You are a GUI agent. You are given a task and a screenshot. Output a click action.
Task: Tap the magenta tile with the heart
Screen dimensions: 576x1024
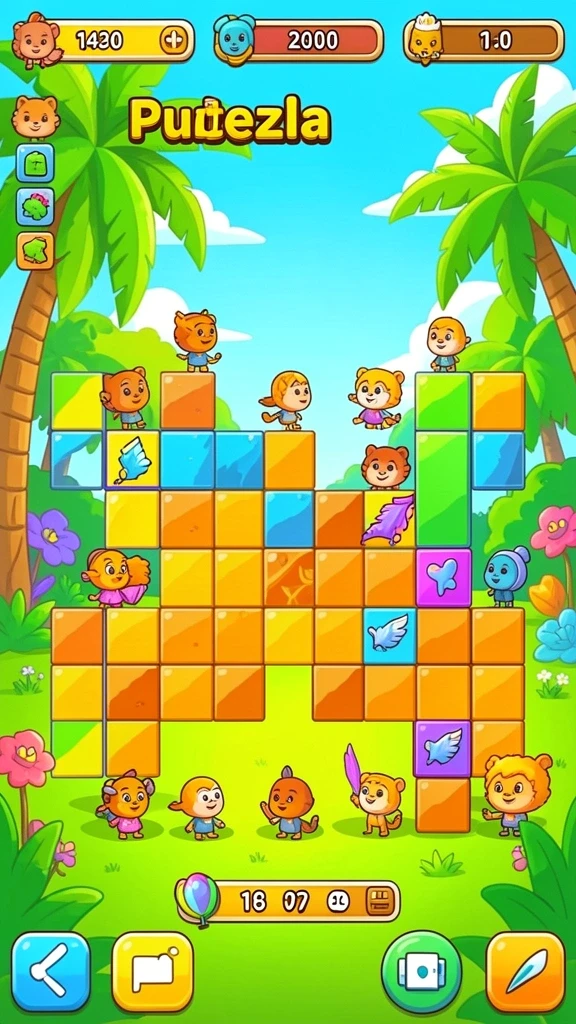pos(443,577)
